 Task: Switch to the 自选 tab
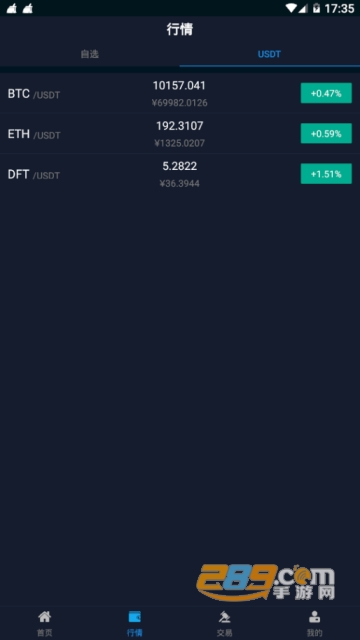90,54
